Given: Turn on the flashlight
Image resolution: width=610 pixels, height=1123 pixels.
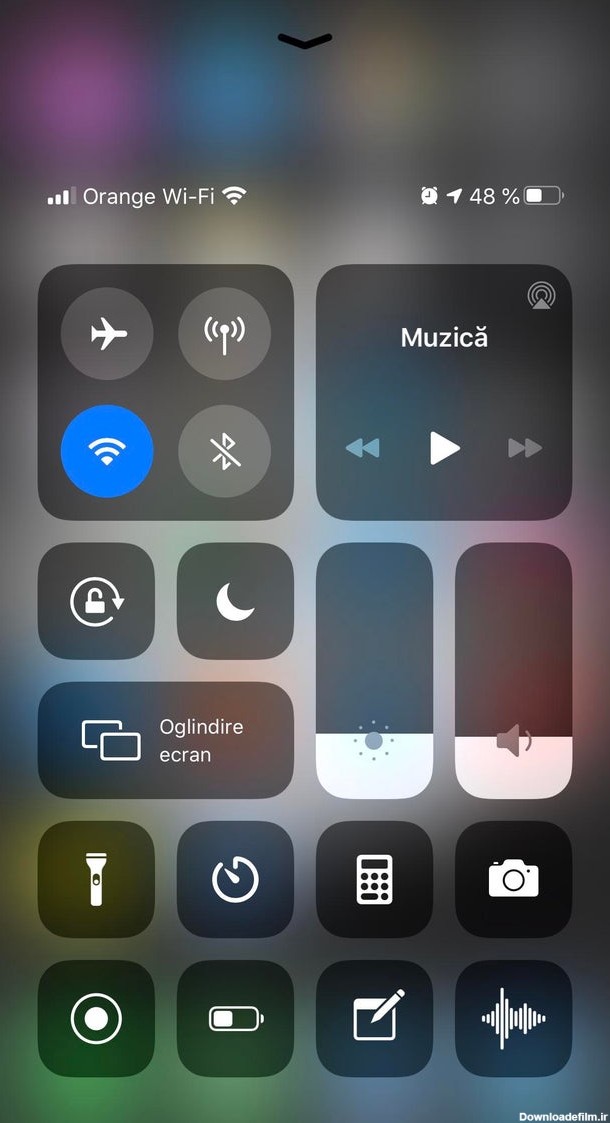Looking at the screenshot, I should (x=96, y=879).
